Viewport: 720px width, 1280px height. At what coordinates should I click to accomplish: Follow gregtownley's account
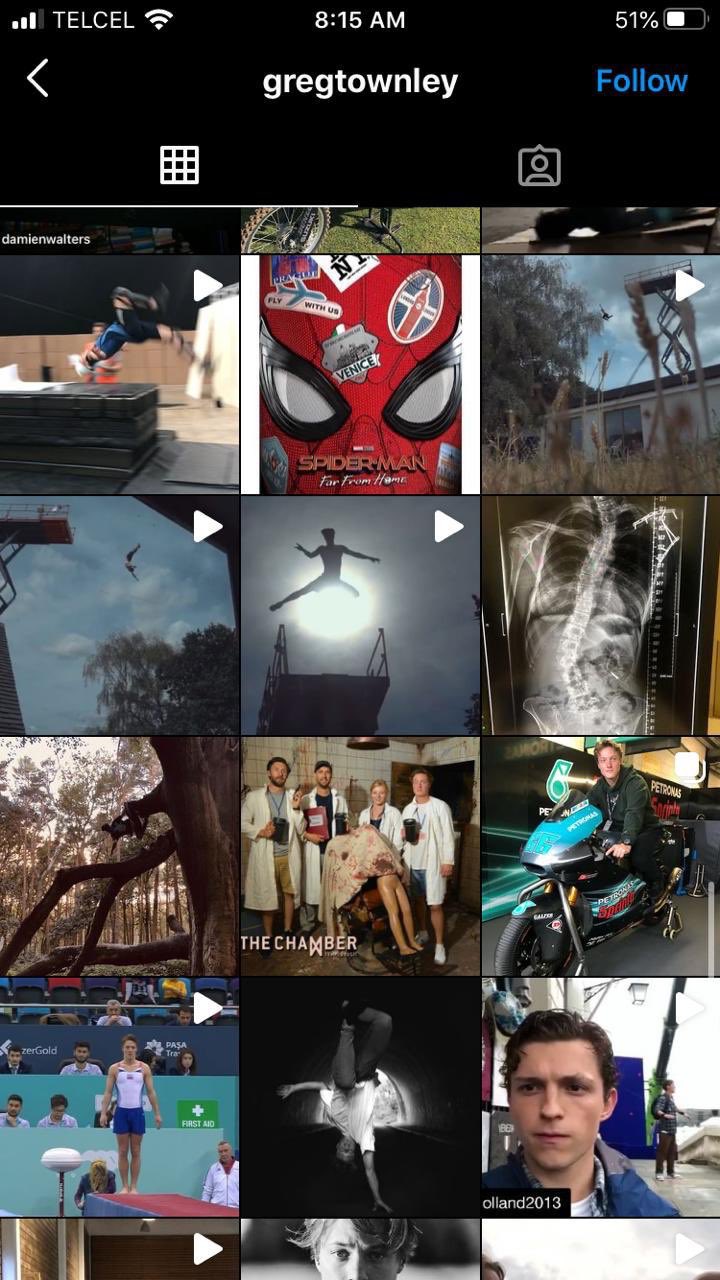coord(641,81)
